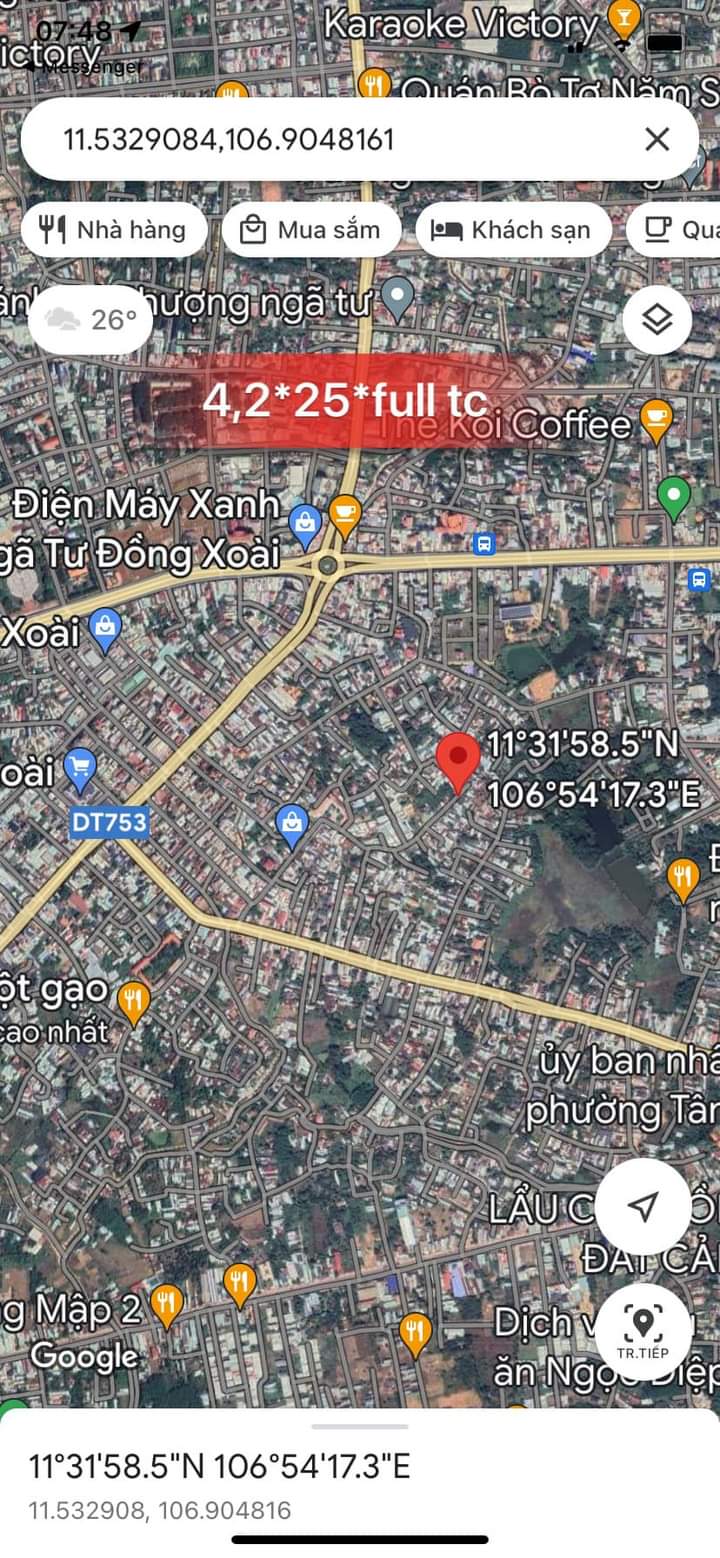Return to the Messenger app via the status bar link
720x1558 pixels.
(85, 67)
